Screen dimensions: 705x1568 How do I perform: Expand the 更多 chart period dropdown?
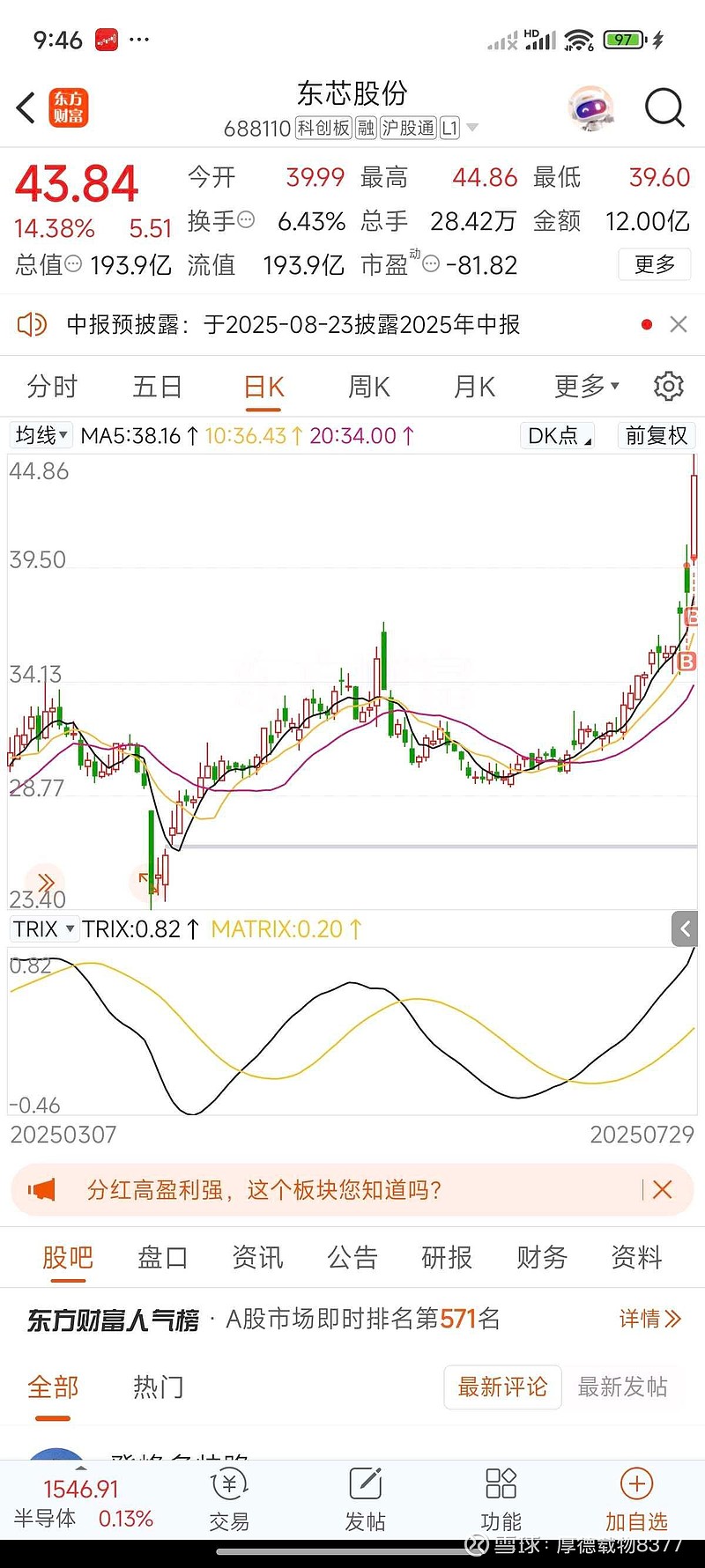point(587,386)
